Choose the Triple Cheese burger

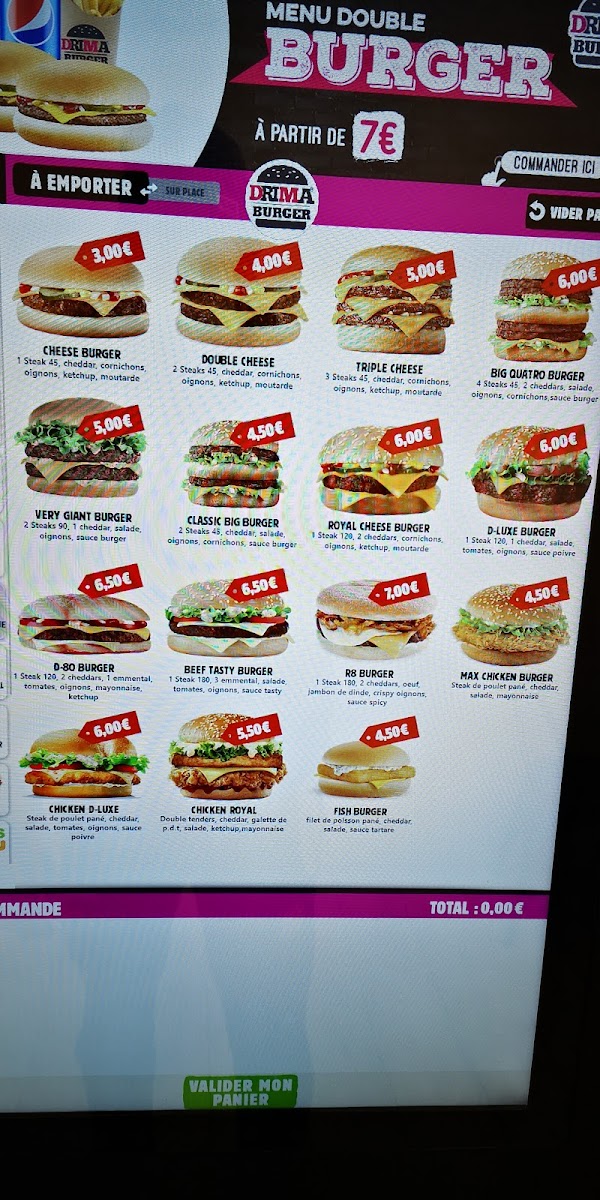tap(390, 320)
